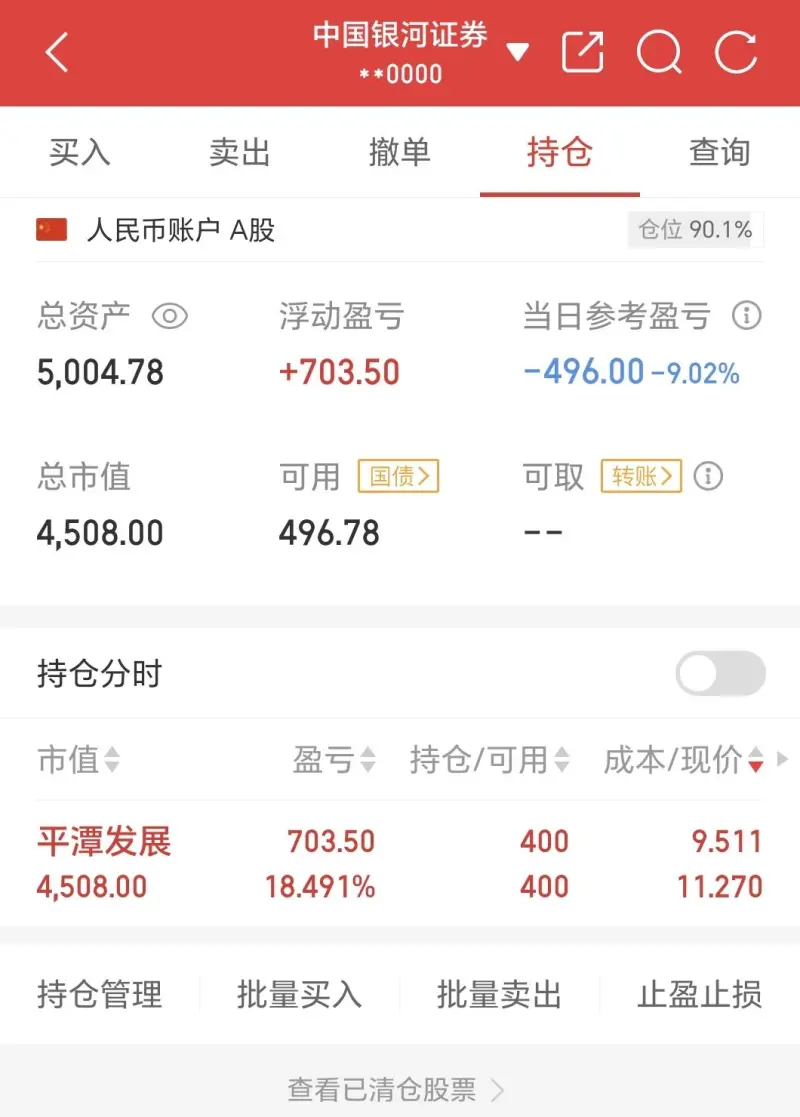Screen dimensions: 800x1117
Task: Go back using the header arrow
Action: [x=57, y=52]
